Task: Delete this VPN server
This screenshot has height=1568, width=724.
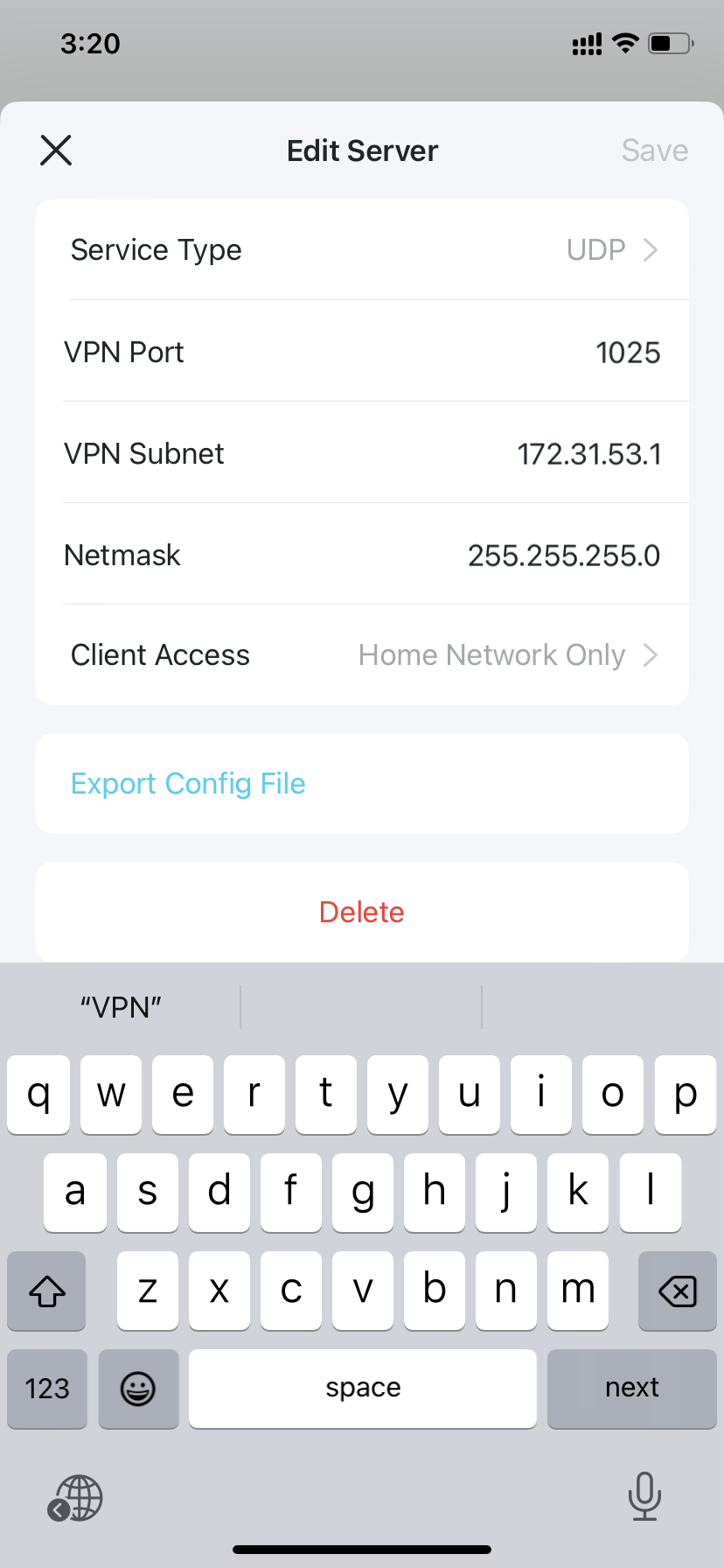Action: pos(362,912)
